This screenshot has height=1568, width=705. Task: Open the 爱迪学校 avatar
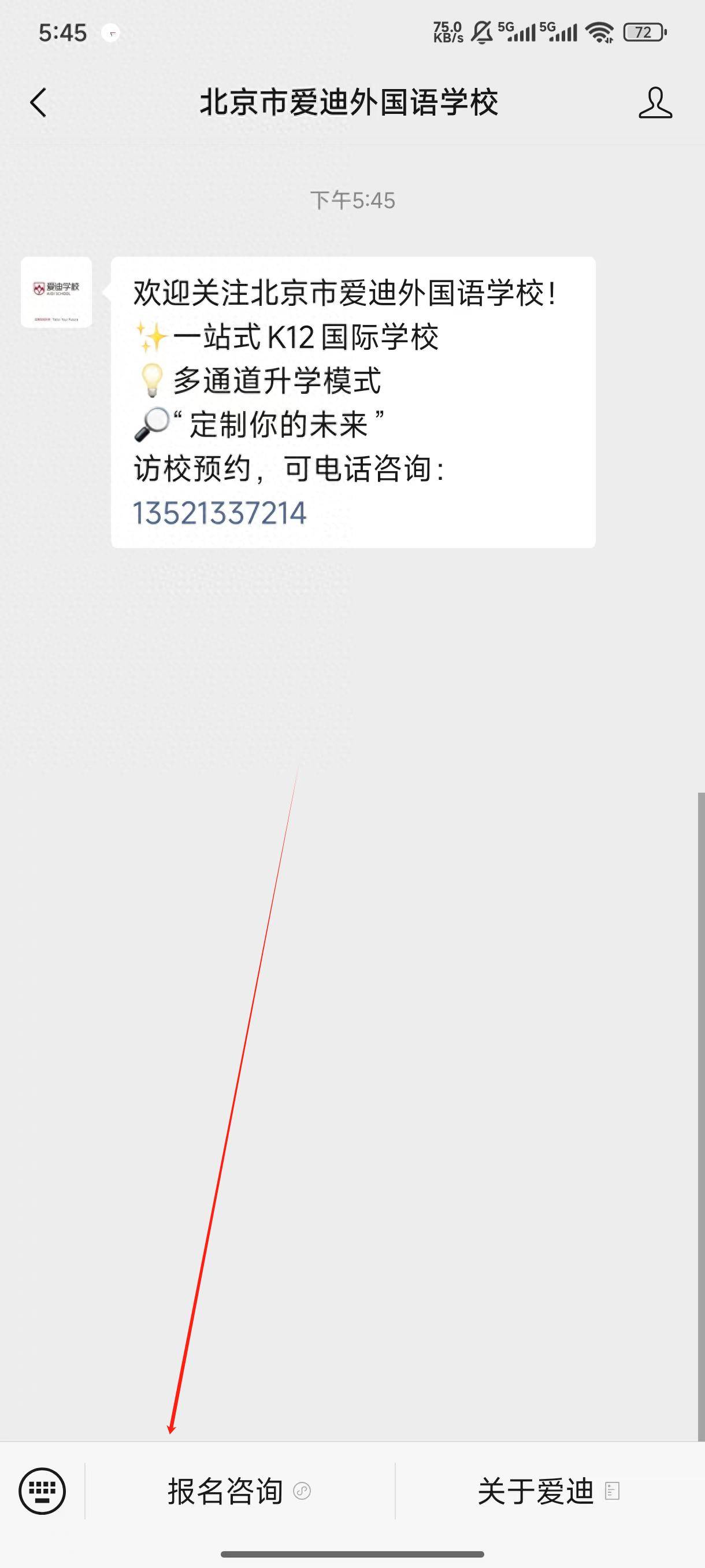pos(57,292)
